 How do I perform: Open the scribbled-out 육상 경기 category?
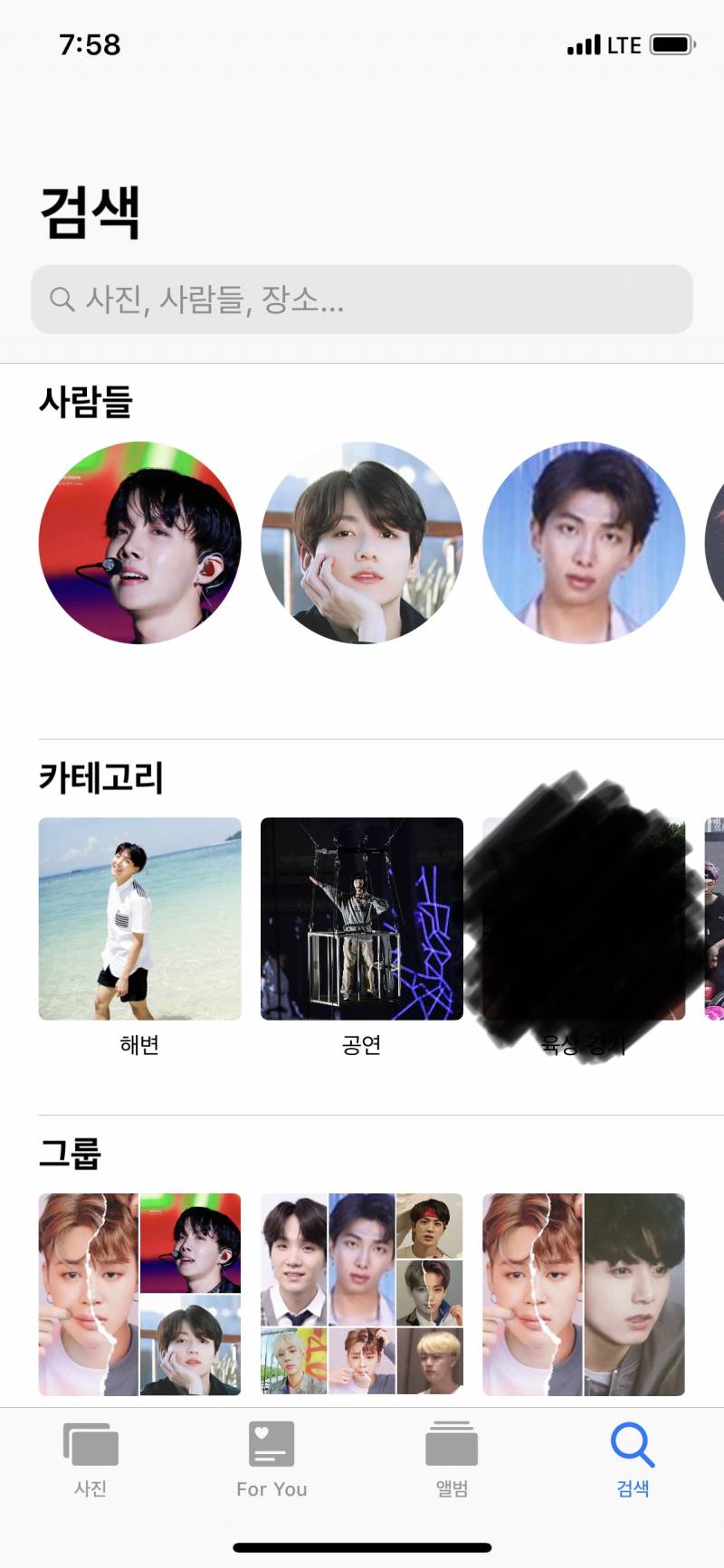(x=584, y=918)
